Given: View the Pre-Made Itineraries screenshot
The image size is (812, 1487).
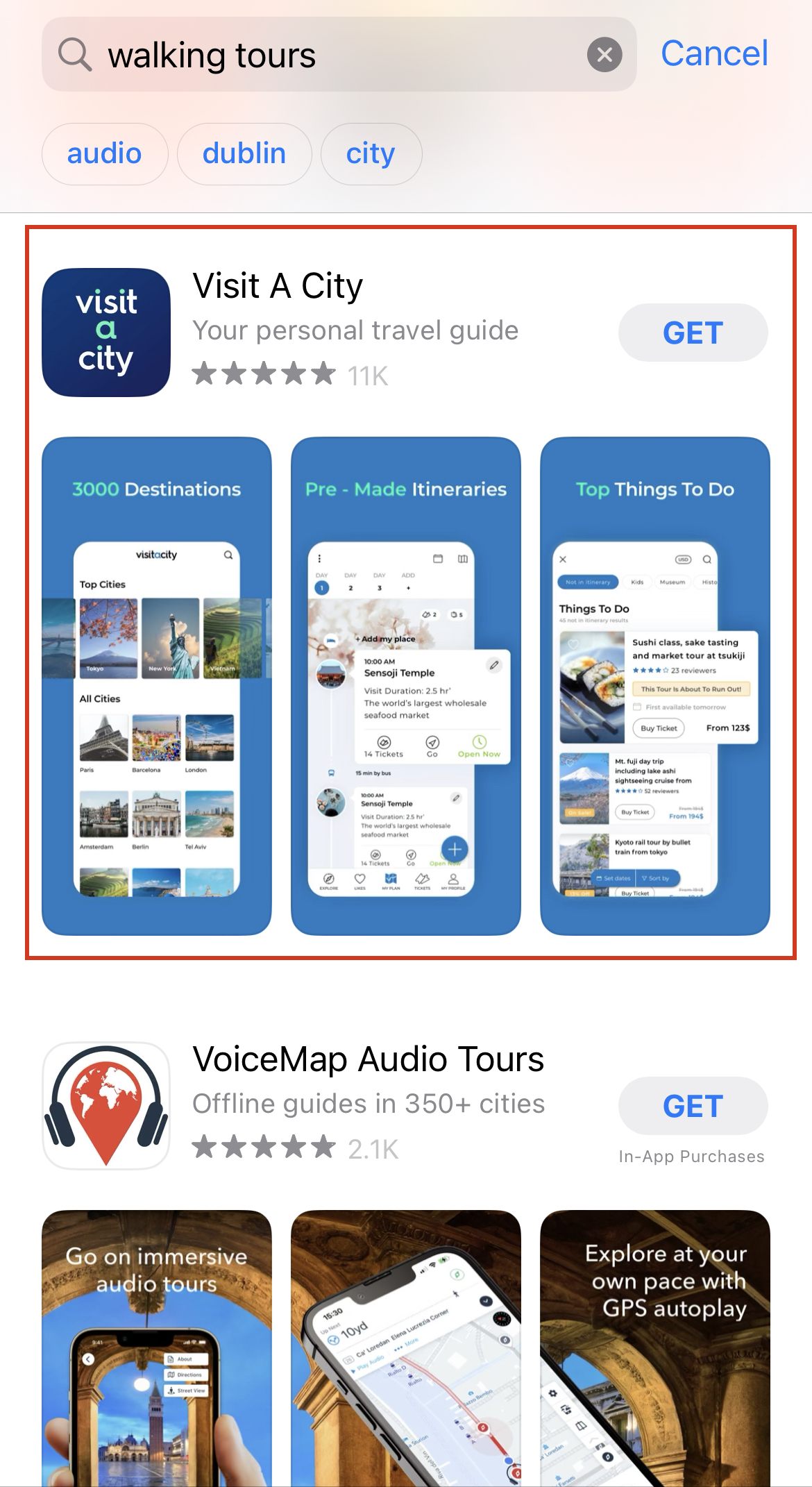Looking at the screenshot, I should pos(406,686).
